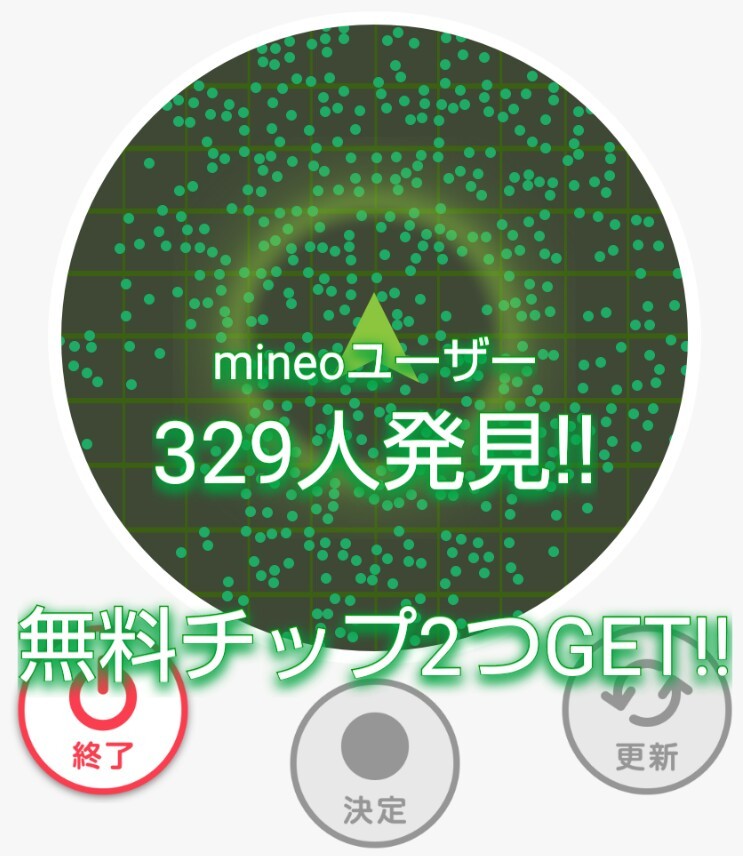Confirm with the 決定 button
Screen dimensions: 743x856
pos(375,764)
